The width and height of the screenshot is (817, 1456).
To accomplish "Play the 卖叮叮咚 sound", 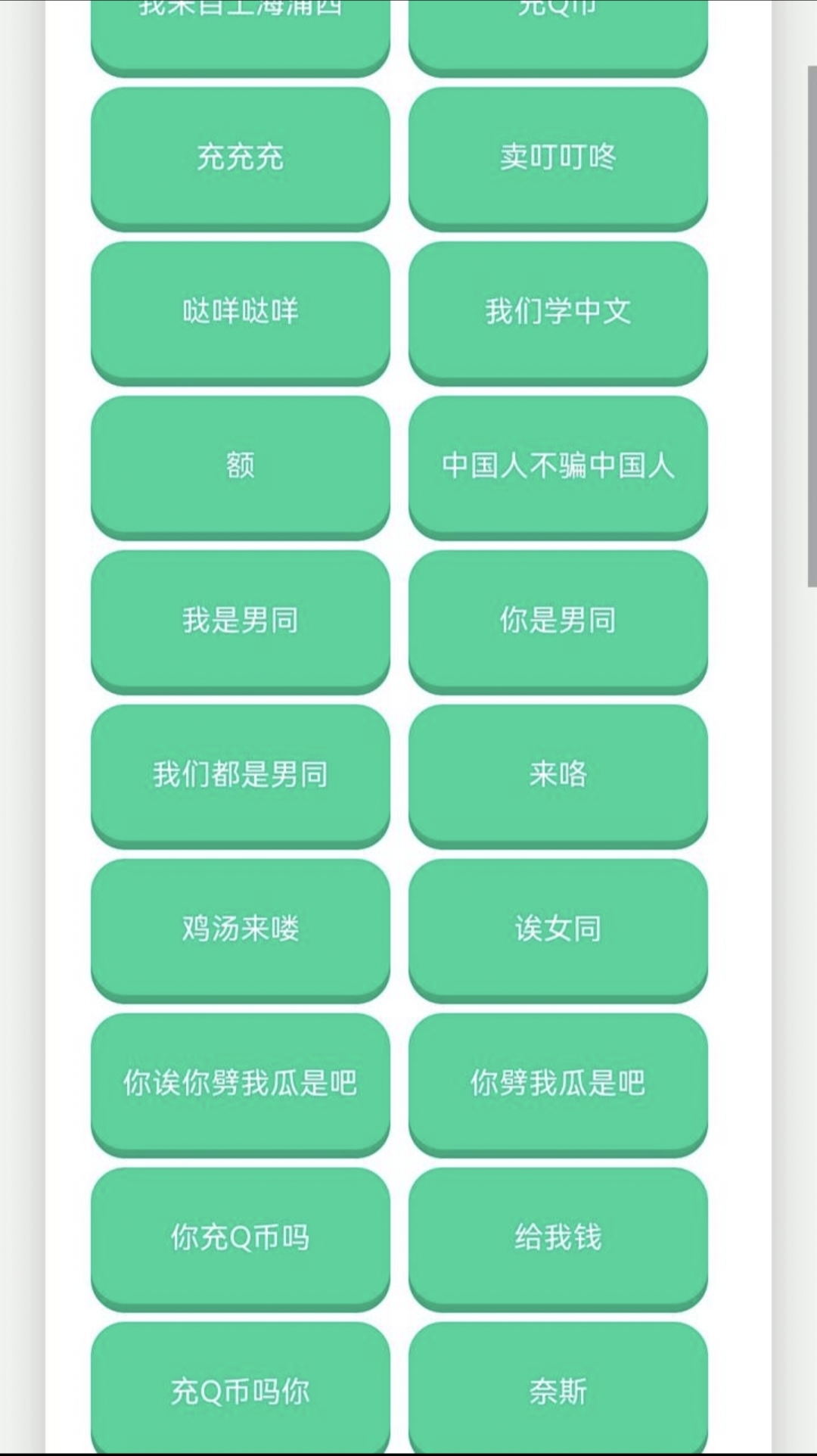I will pyautogui.click(x=558, y=157).
